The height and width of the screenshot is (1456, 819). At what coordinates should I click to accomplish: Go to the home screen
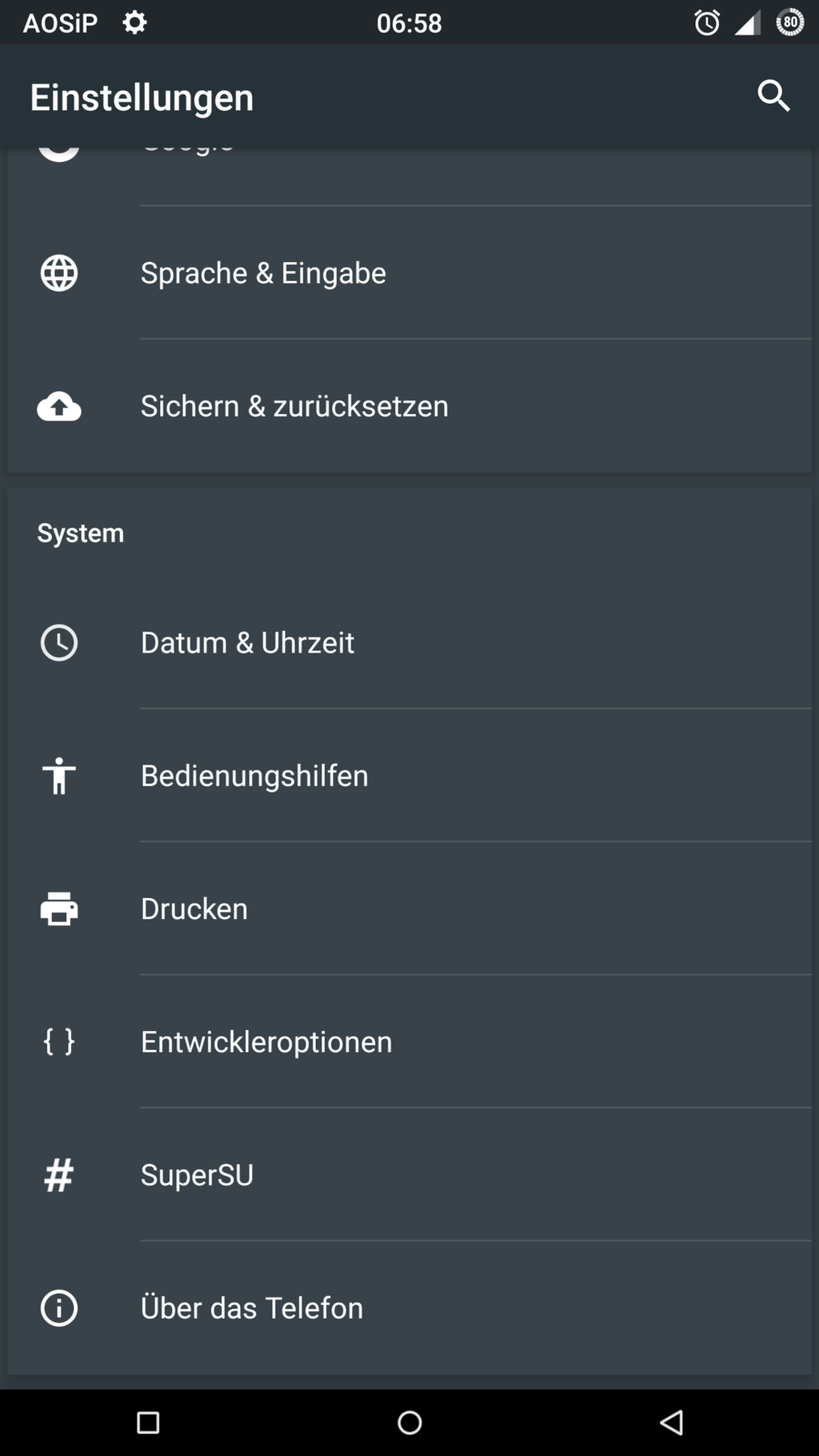point(409,1422)
